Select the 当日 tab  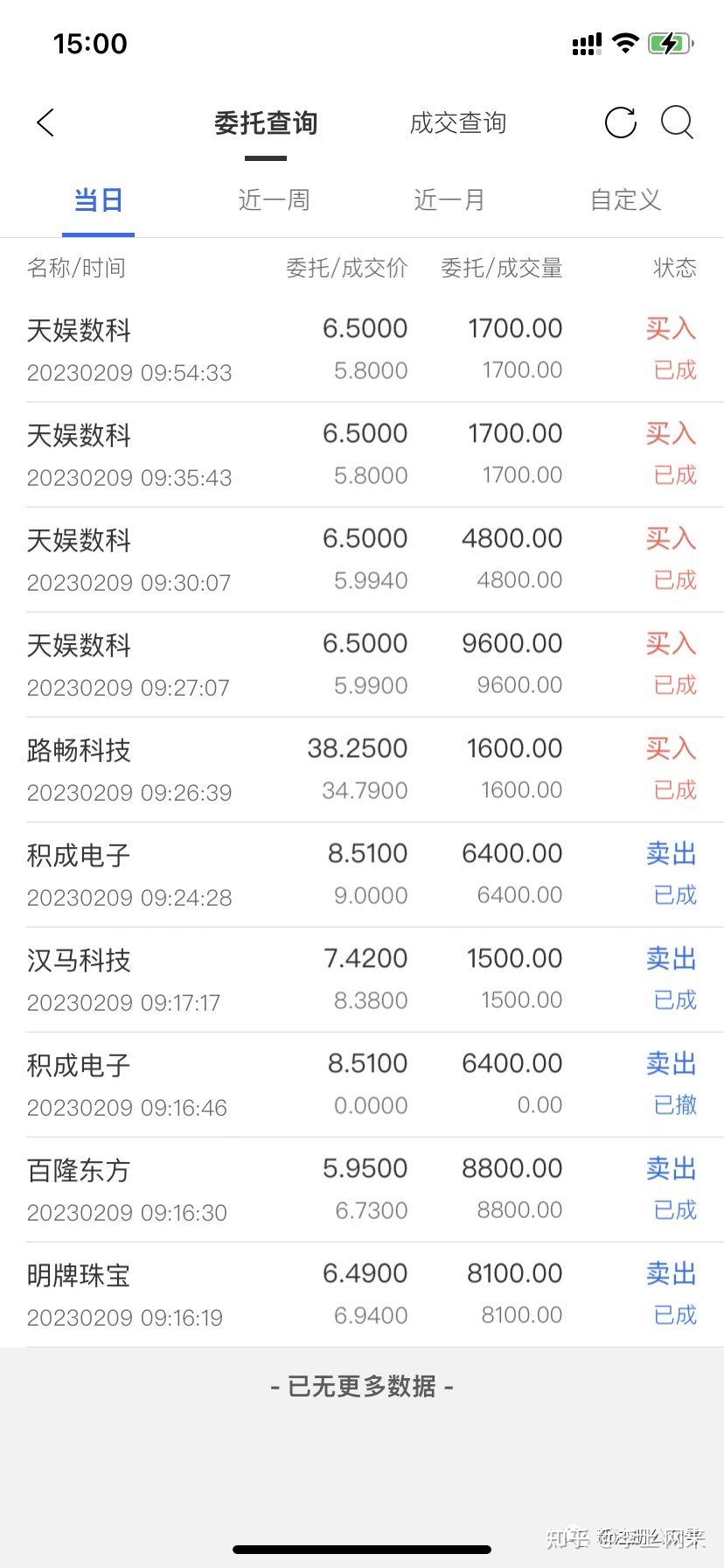click(98, 200)
